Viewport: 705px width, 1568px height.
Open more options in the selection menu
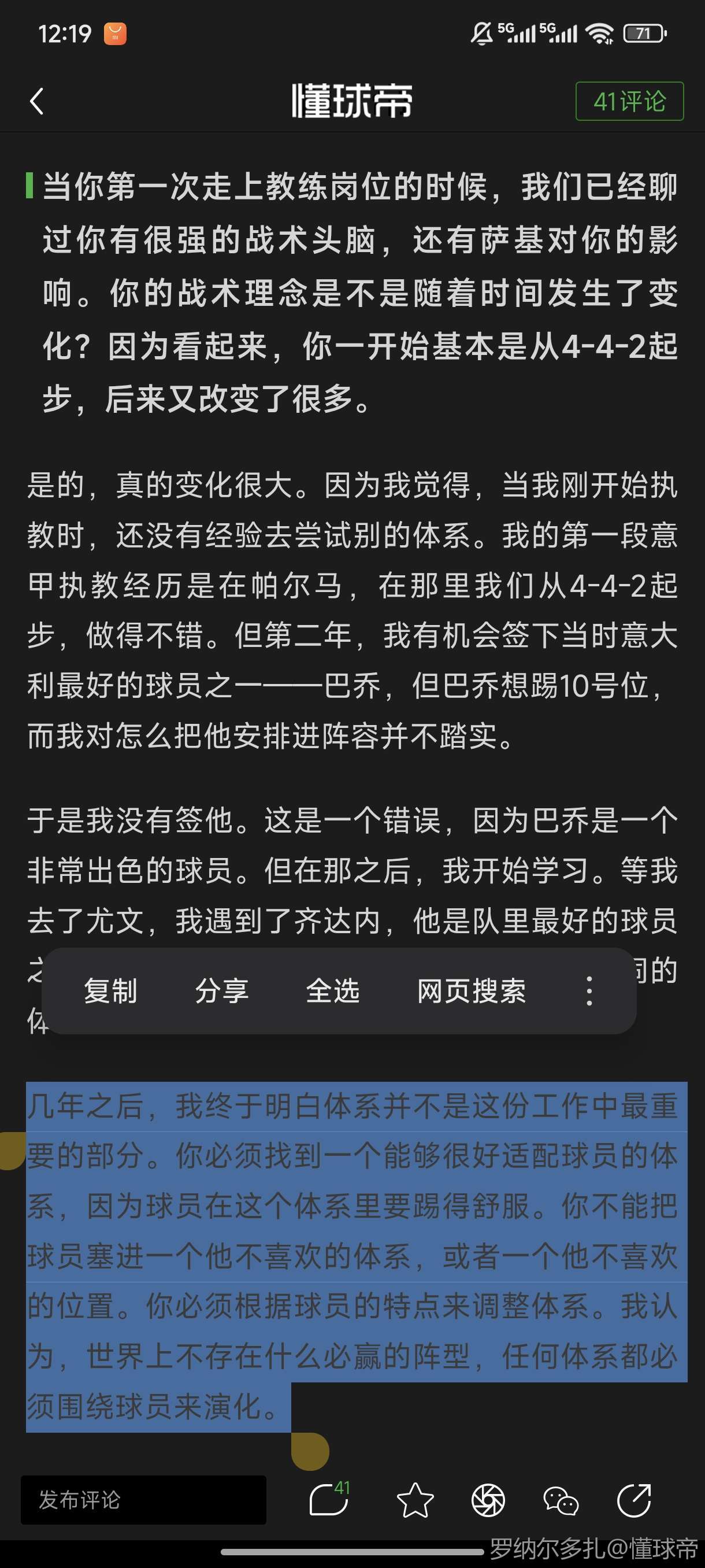click(588, 990)
